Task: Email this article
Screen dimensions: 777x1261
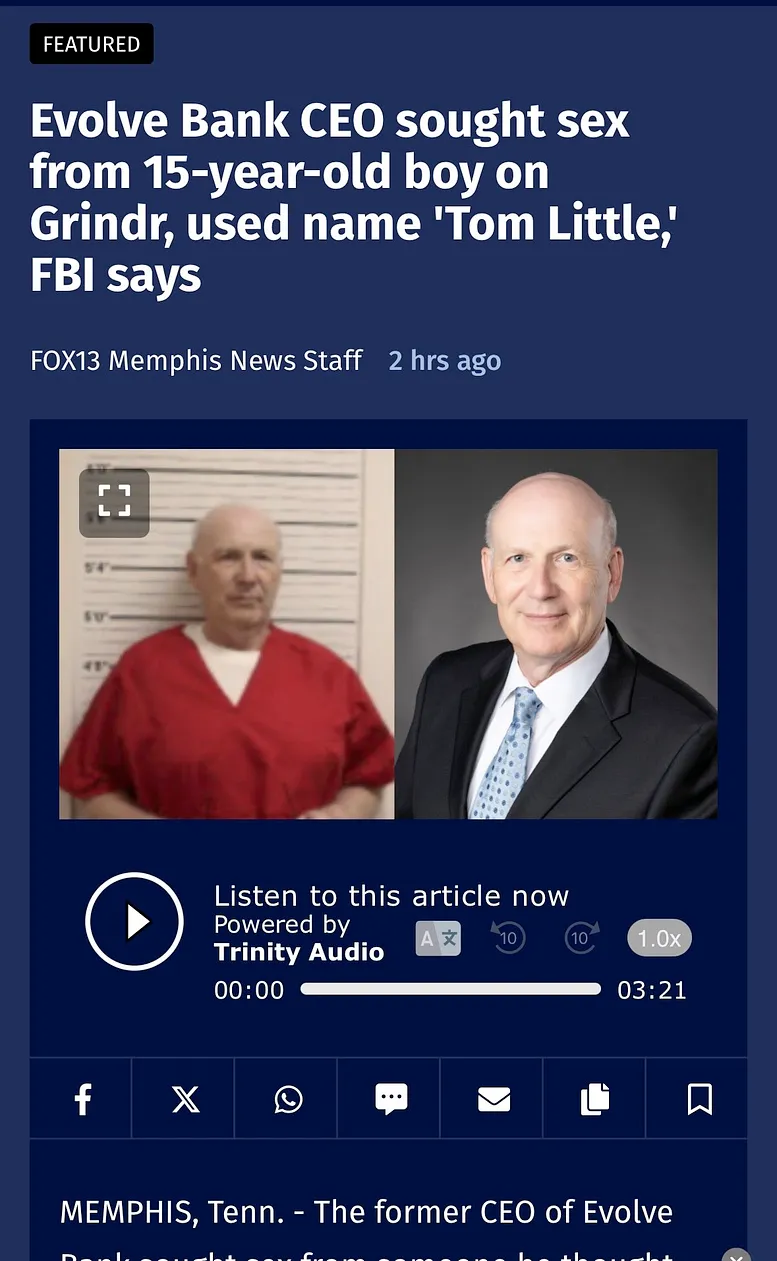Action: pyautogui.click(x=494, y=1099)
